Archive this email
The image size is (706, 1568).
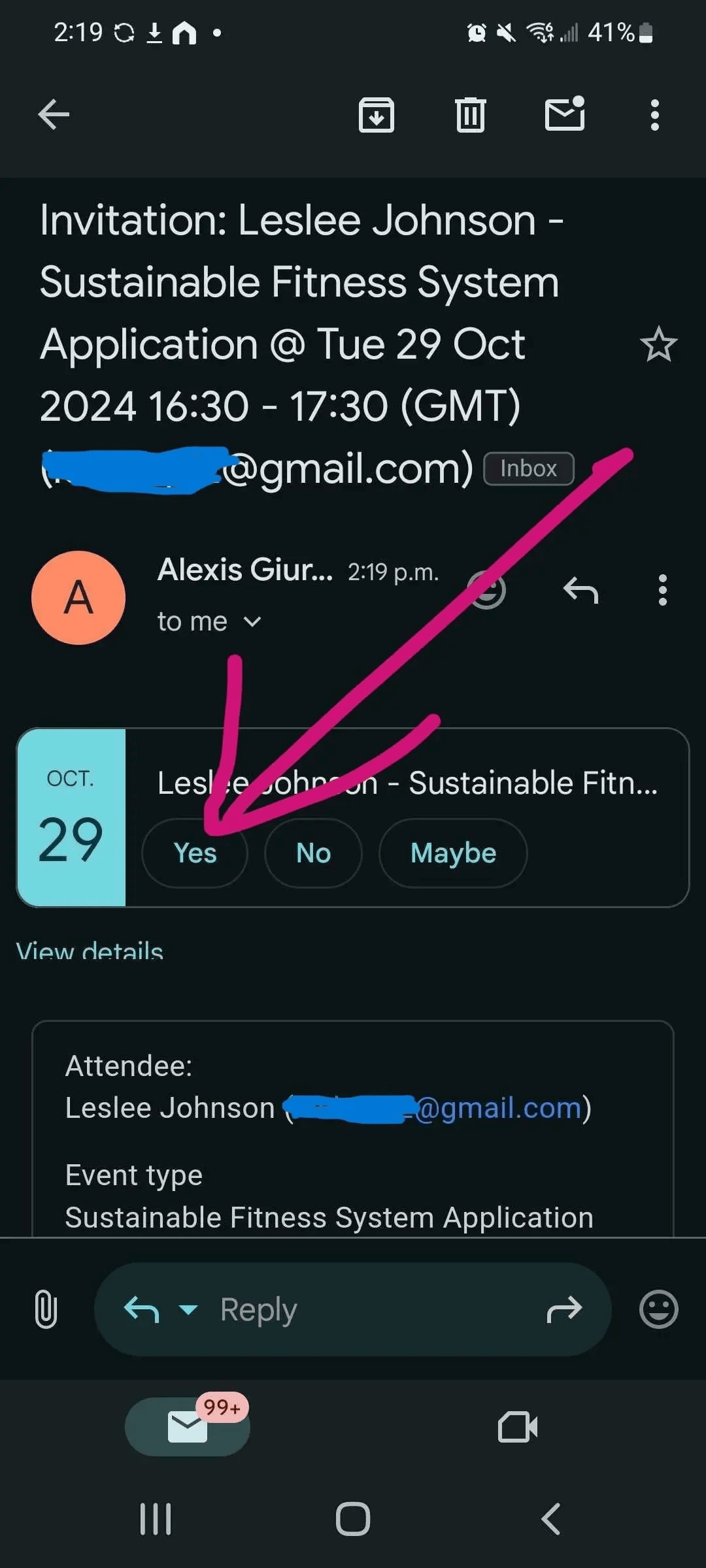tap(377, 115)
